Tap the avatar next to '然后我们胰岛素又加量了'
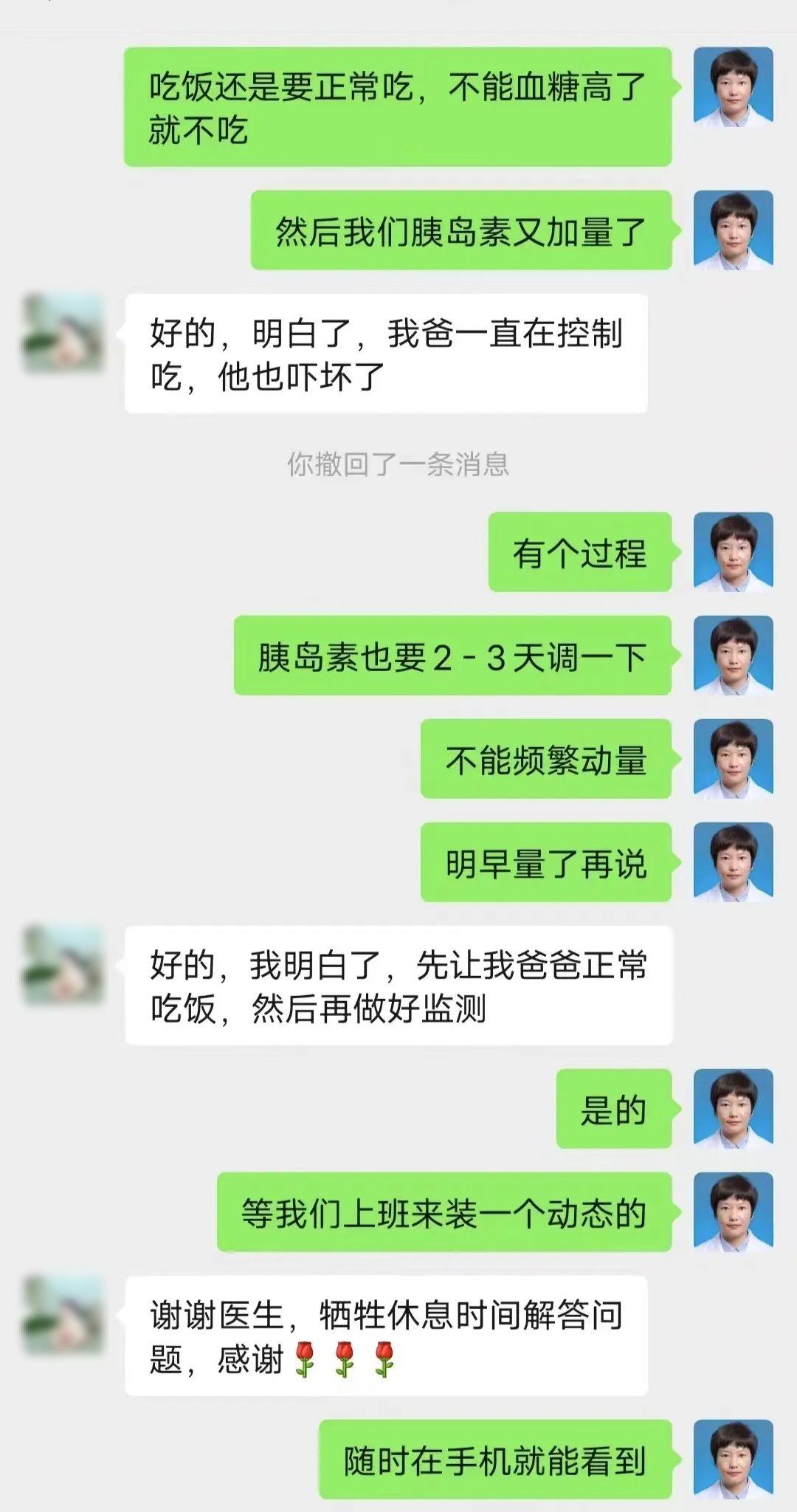Screen dimensions: 797x1512 (x=733, y=230)
